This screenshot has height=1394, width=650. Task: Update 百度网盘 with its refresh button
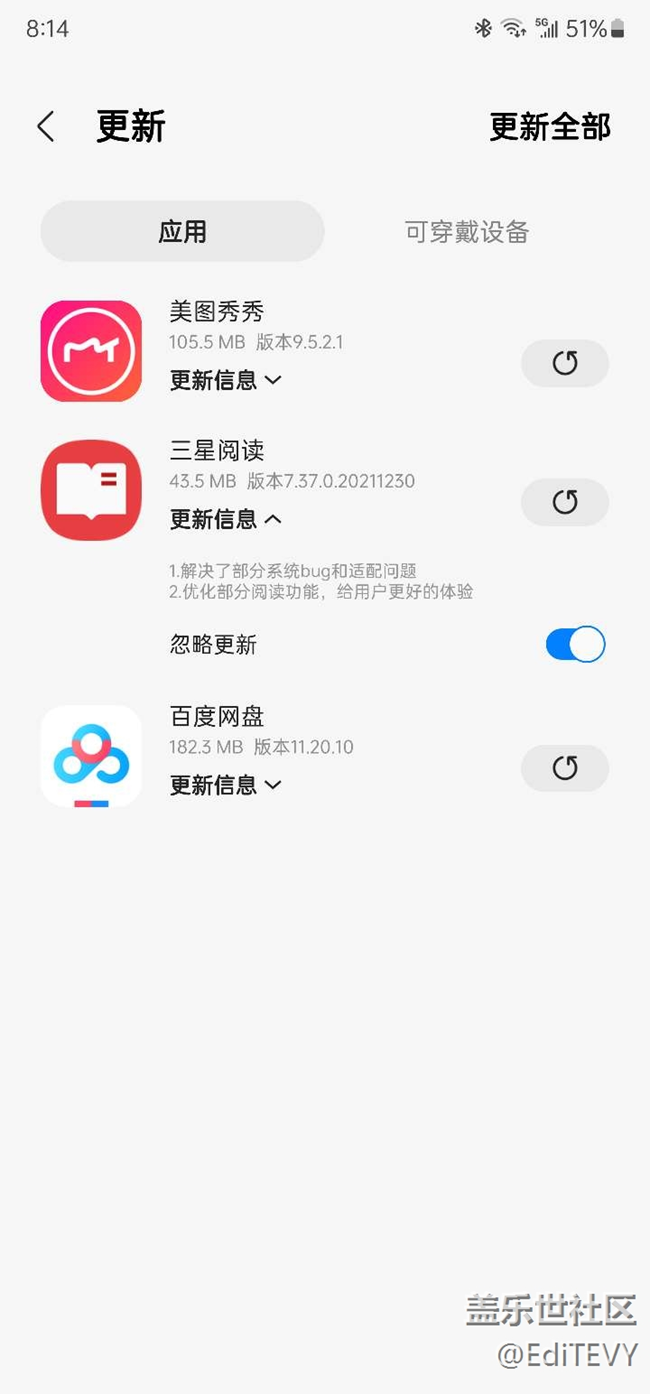pos(565,768)
